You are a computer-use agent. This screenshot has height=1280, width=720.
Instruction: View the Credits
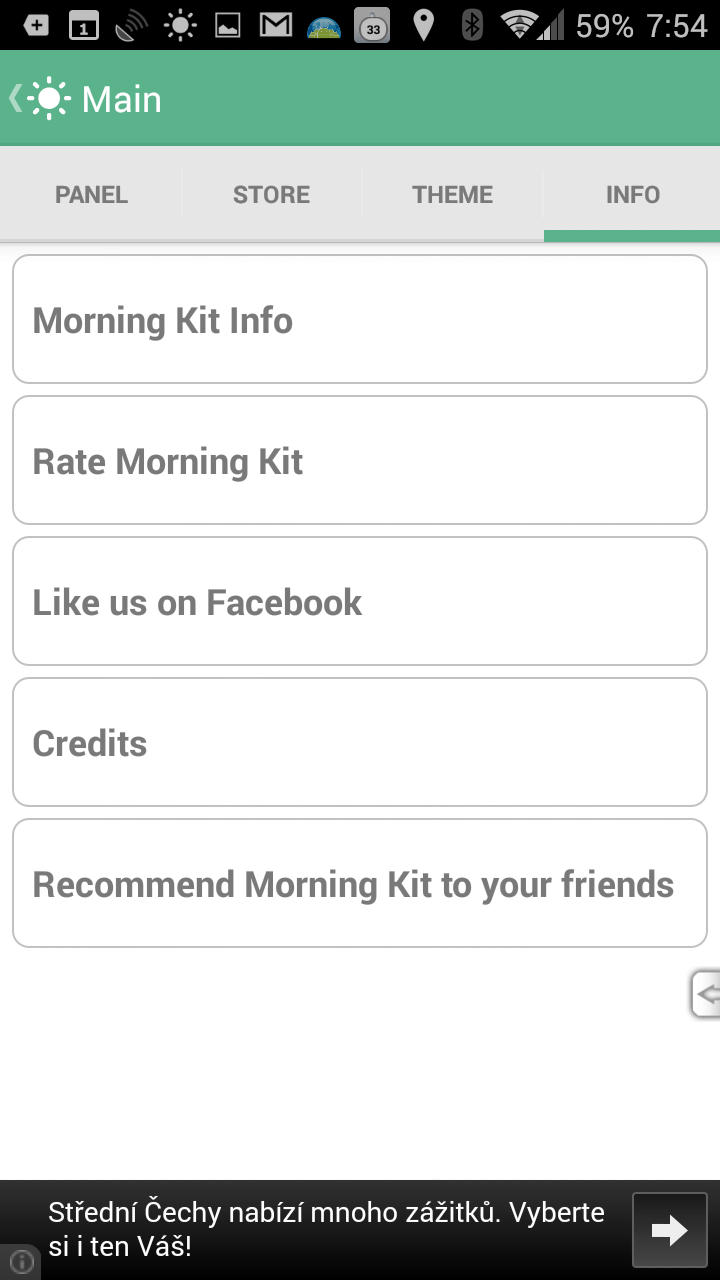[360, 742]
